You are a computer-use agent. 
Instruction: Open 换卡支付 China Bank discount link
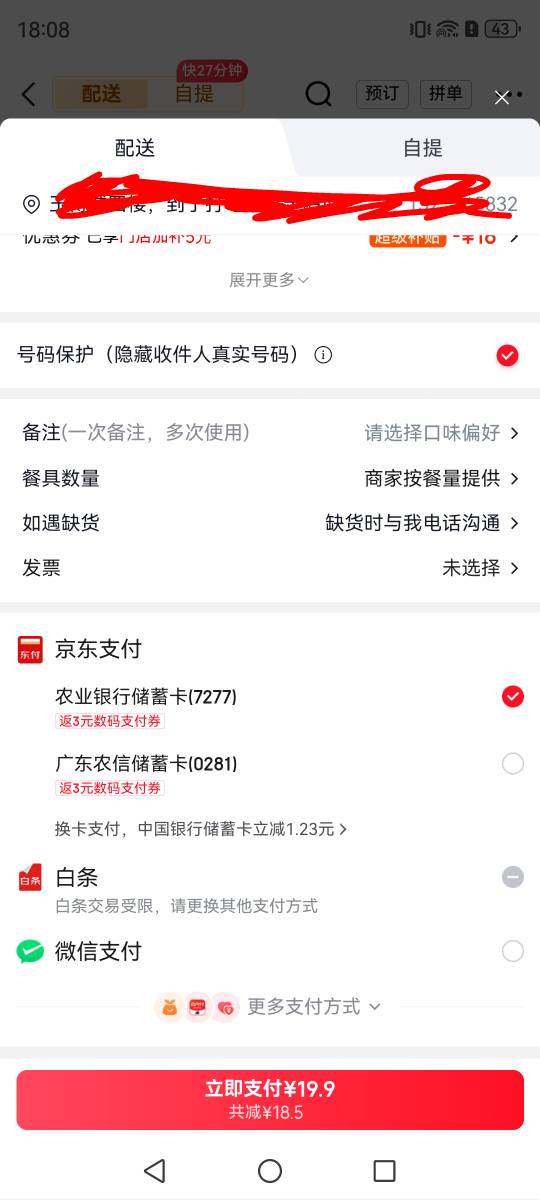pos(201,829)
